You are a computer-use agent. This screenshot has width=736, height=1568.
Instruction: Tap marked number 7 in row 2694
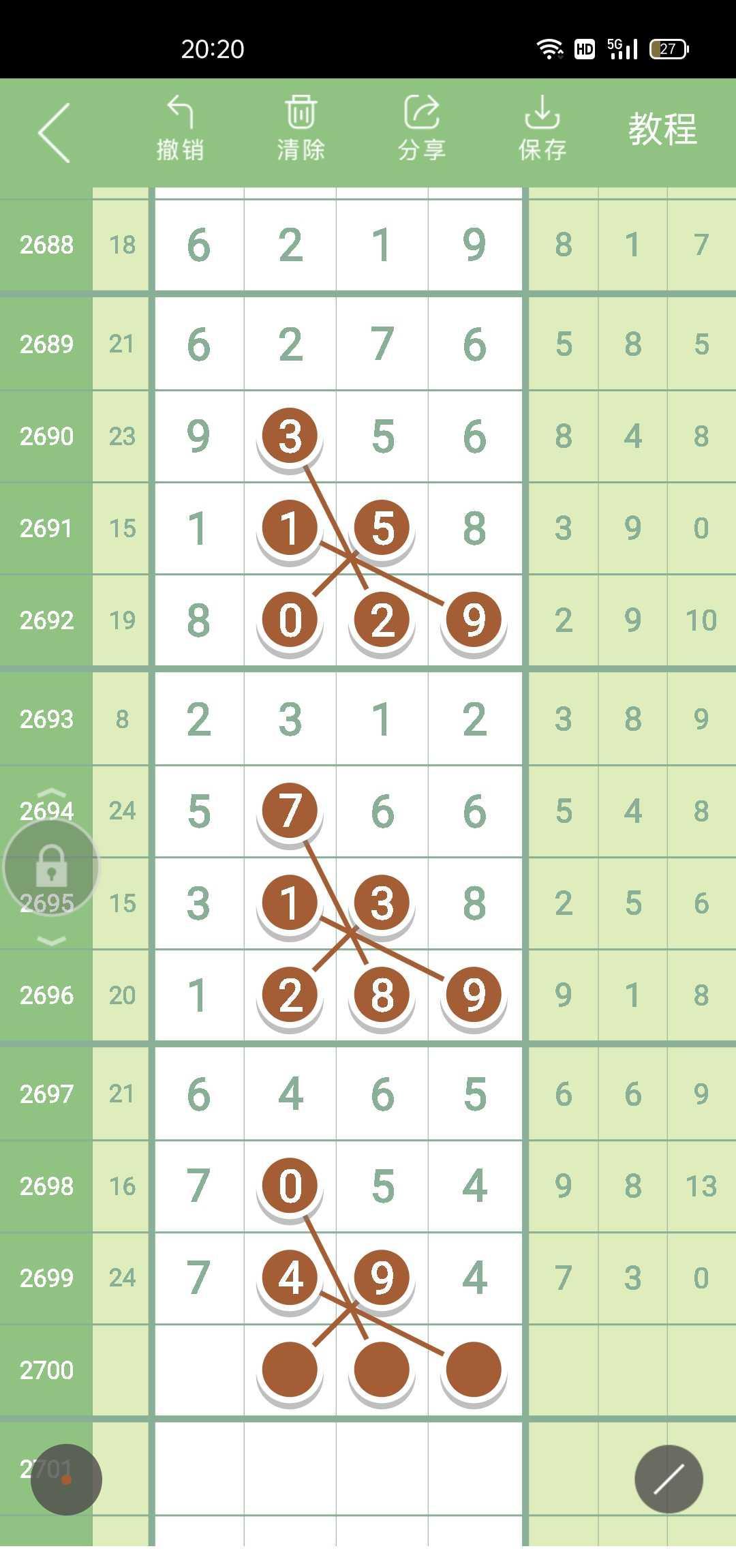point(290,811)
